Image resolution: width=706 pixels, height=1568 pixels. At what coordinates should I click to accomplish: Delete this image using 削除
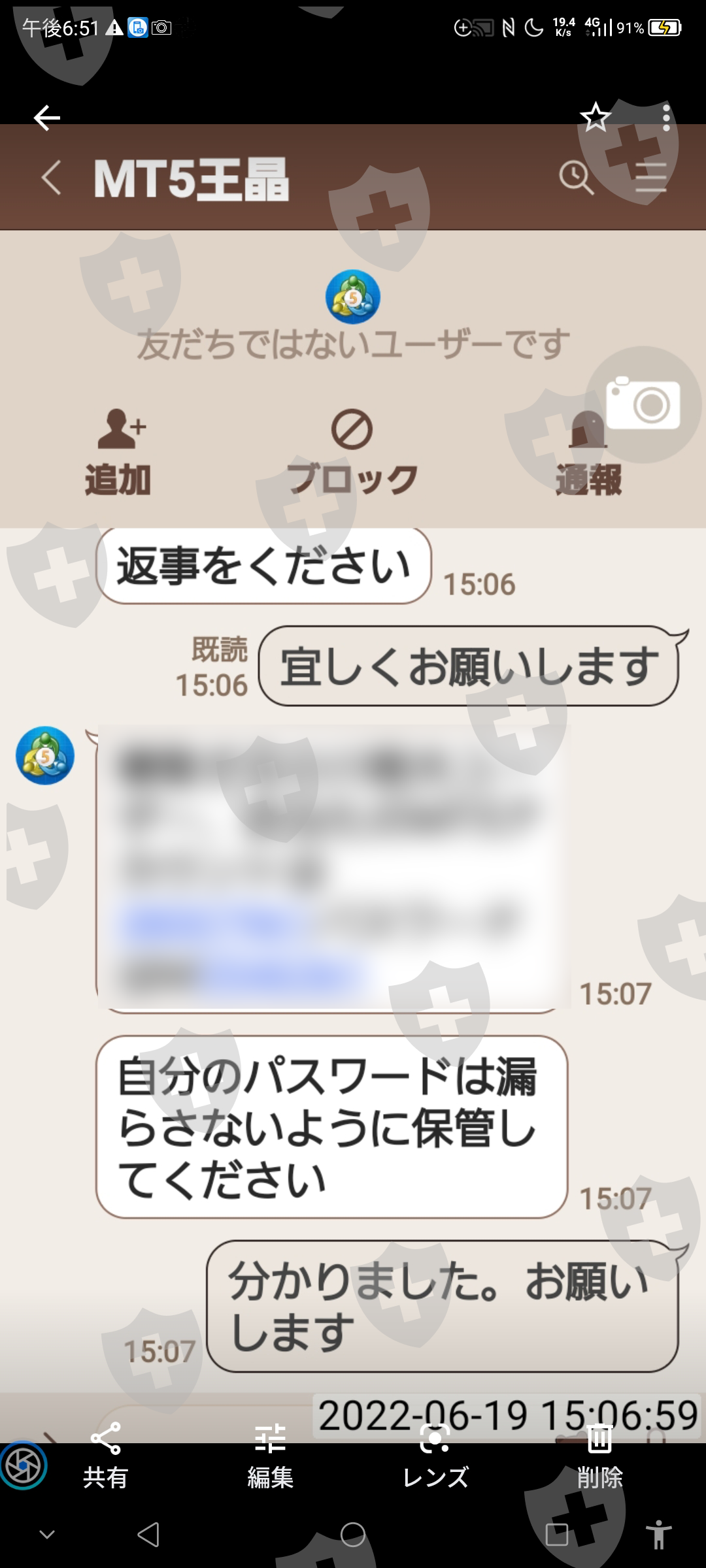(599, 1457)
